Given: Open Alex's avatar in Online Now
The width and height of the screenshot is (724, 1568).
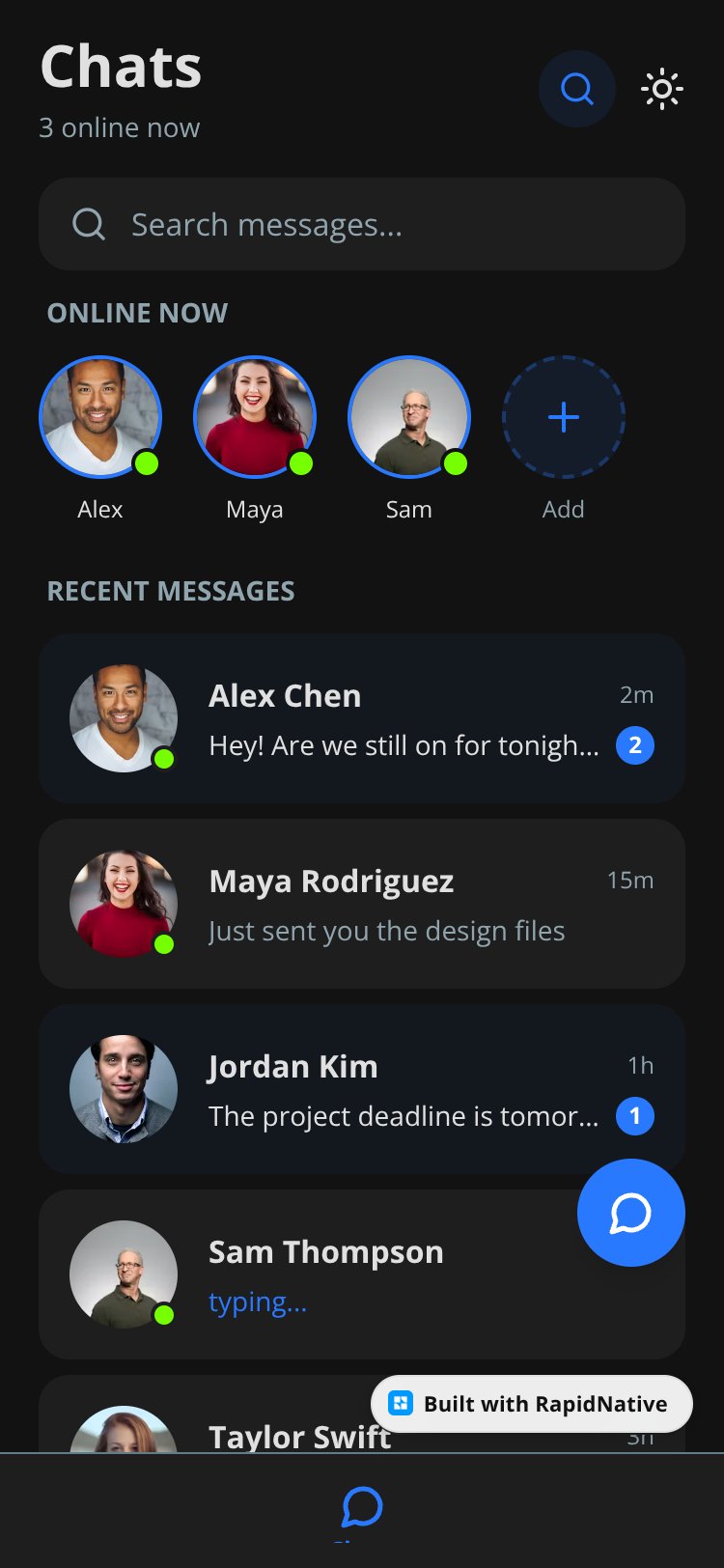Looking at the screenshot, I should pyautogui.click(x=100, y=417).
